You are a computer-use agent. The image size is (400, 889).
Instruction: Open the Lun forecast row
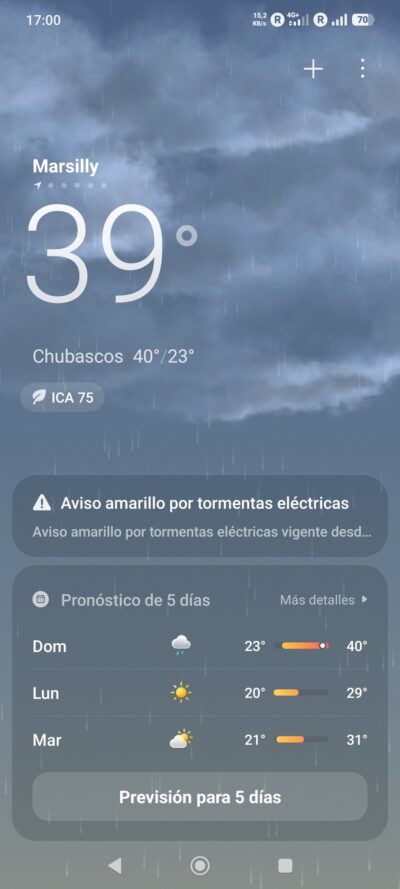200,693
